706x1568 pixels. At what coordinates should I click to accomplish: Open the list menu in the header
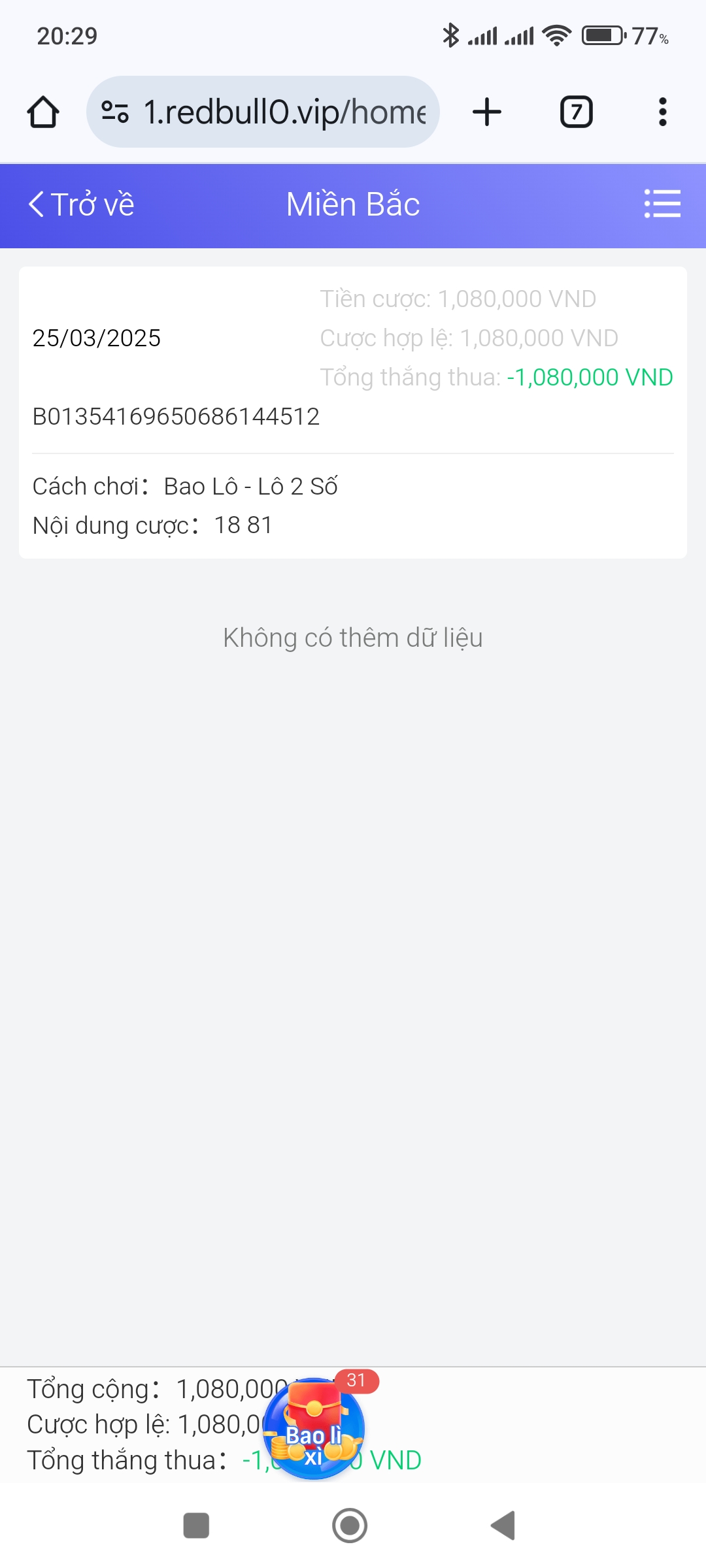tap(662, 204)
